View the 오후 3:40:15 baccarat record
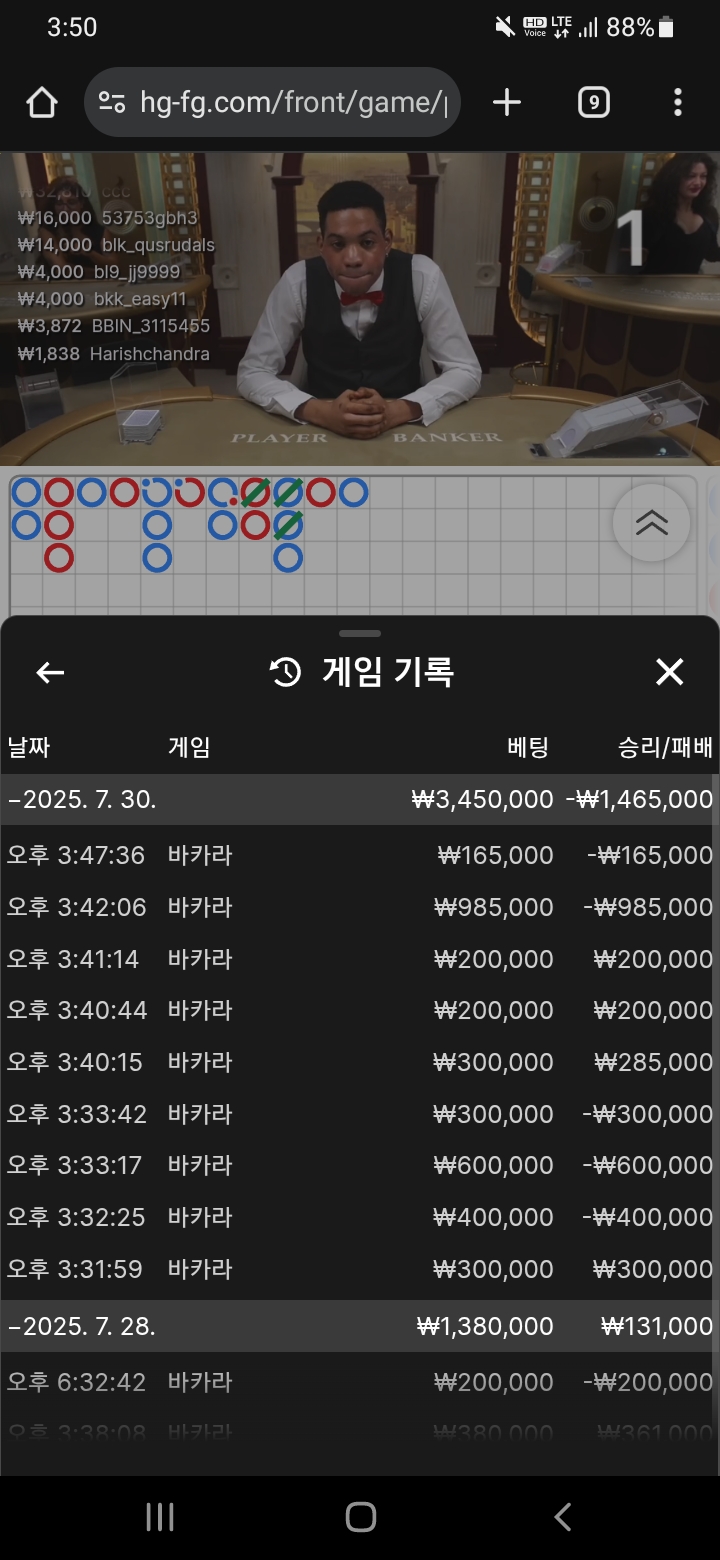The height and width of the screenshot is (1560, 720). (359, 1062)
